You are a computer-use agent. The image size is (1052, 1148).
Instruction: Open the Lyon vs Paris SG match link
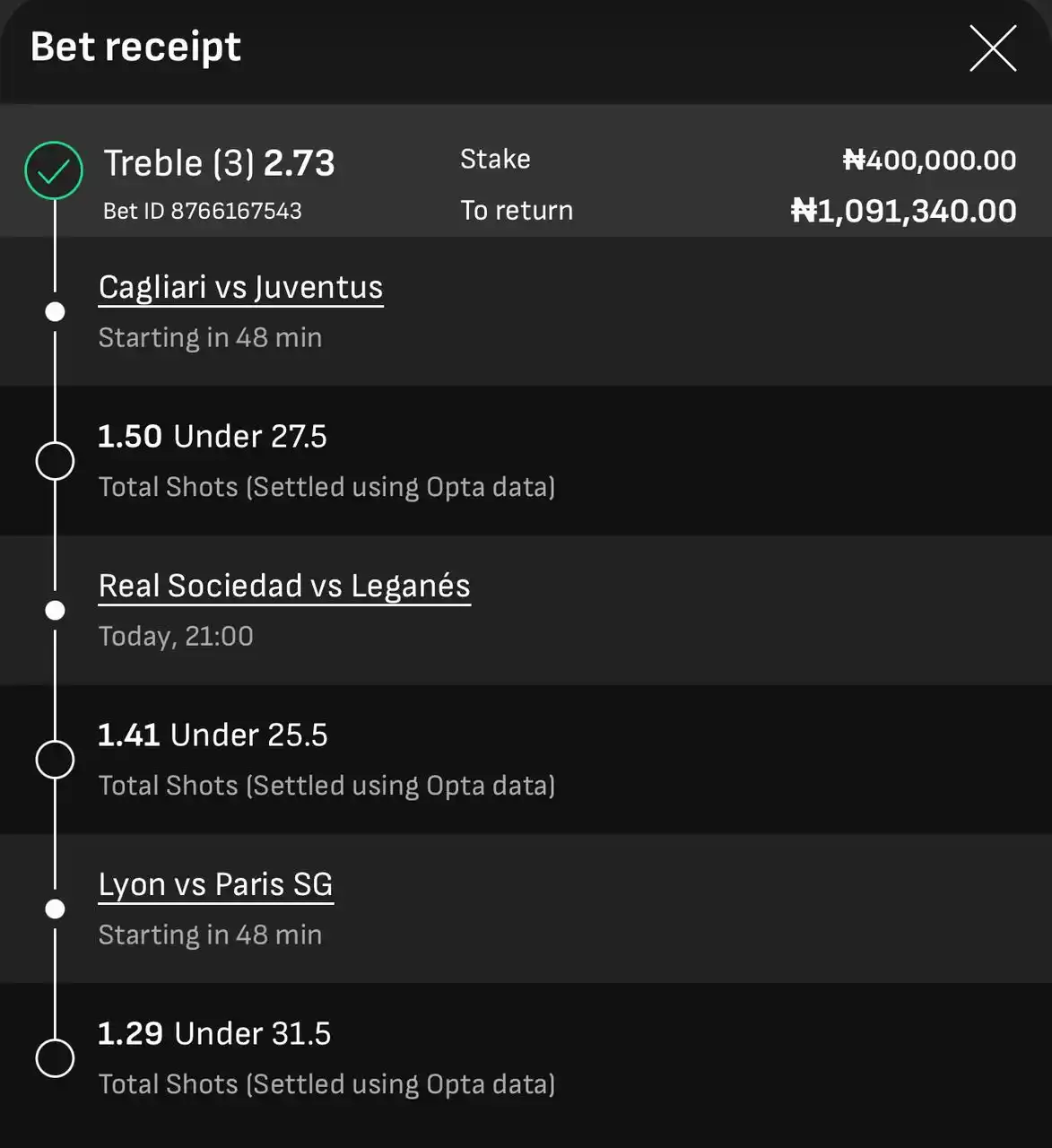[x=215, y=884]
